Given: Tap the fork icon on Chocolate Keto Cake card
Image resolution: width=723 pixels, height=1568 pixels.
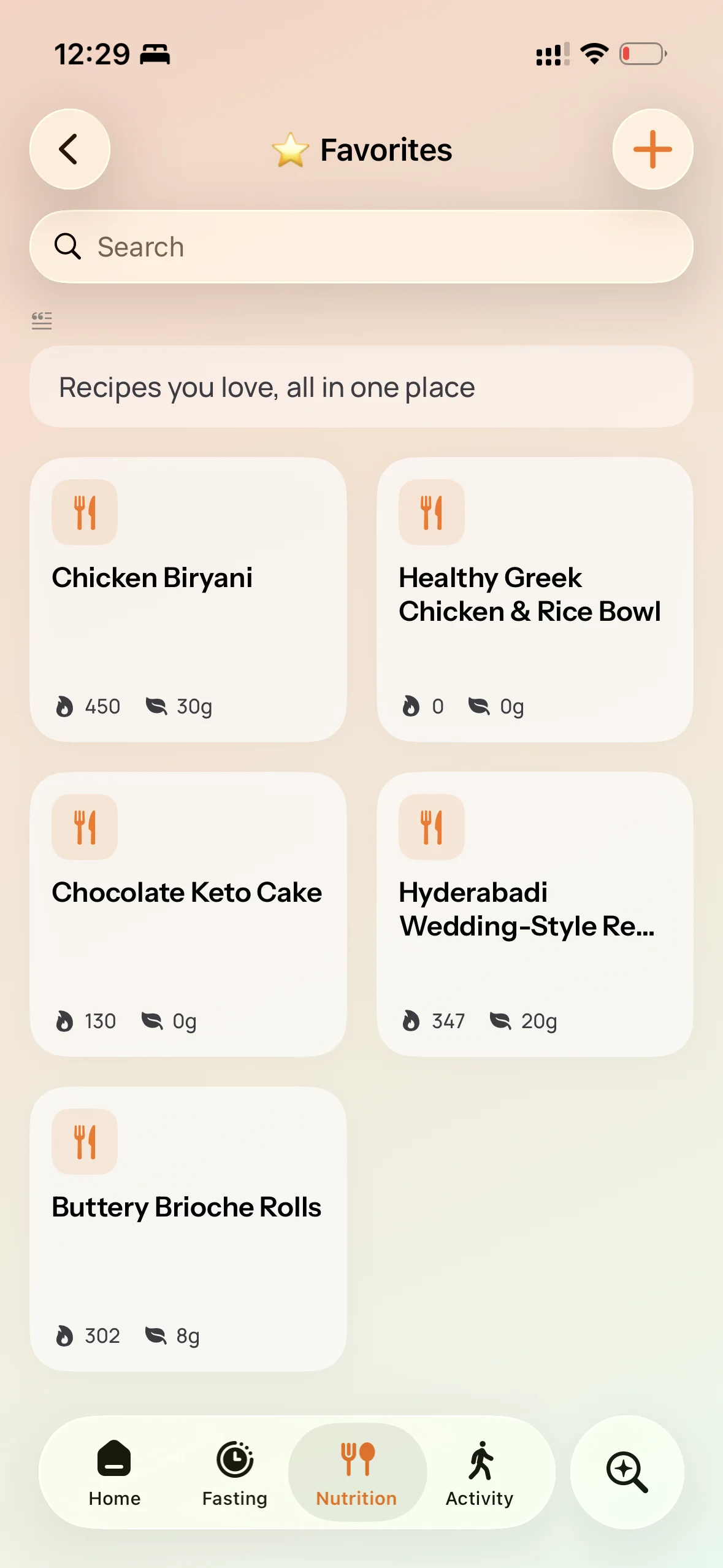Looking at the screenshot, I should pyautogui.click(x=84, y=828).
